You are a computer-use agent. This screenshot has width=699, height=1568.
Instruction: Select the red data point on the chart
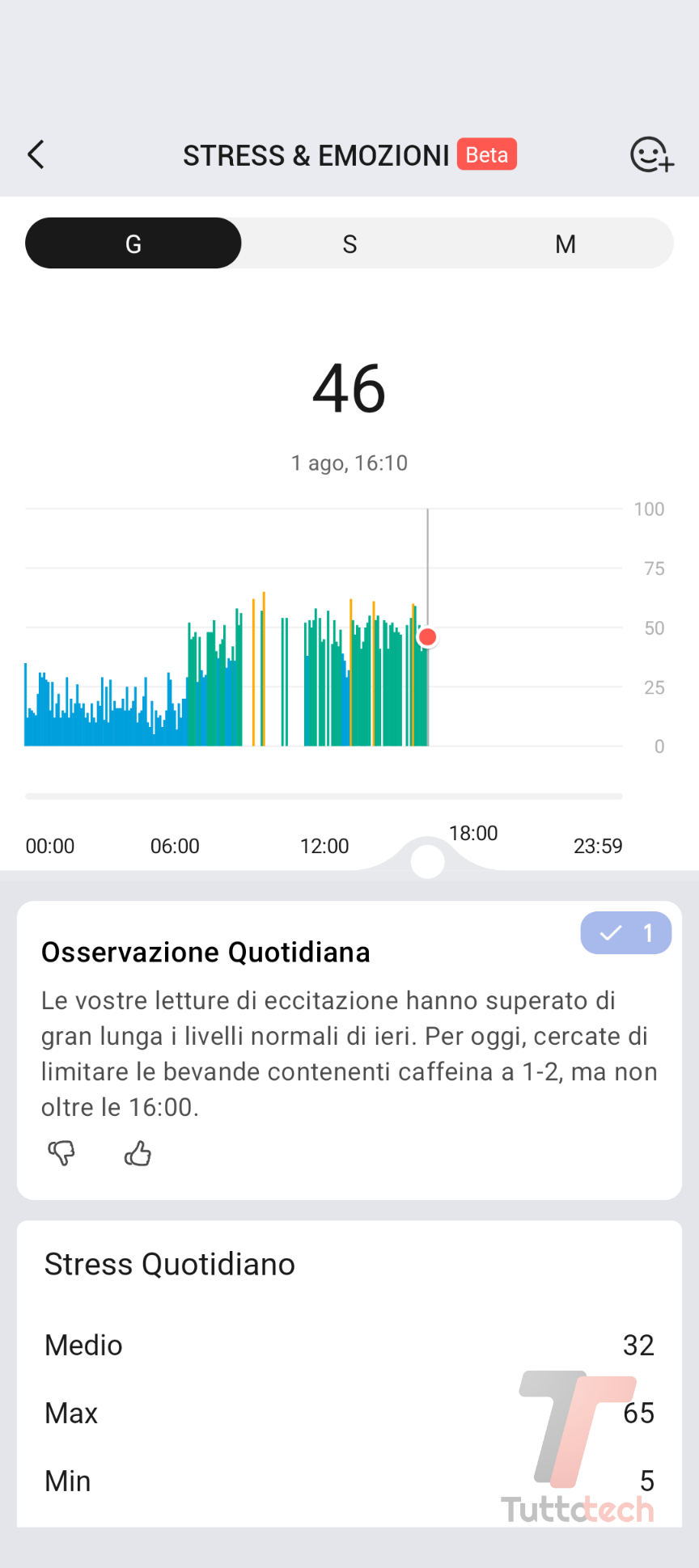(428, 637)
